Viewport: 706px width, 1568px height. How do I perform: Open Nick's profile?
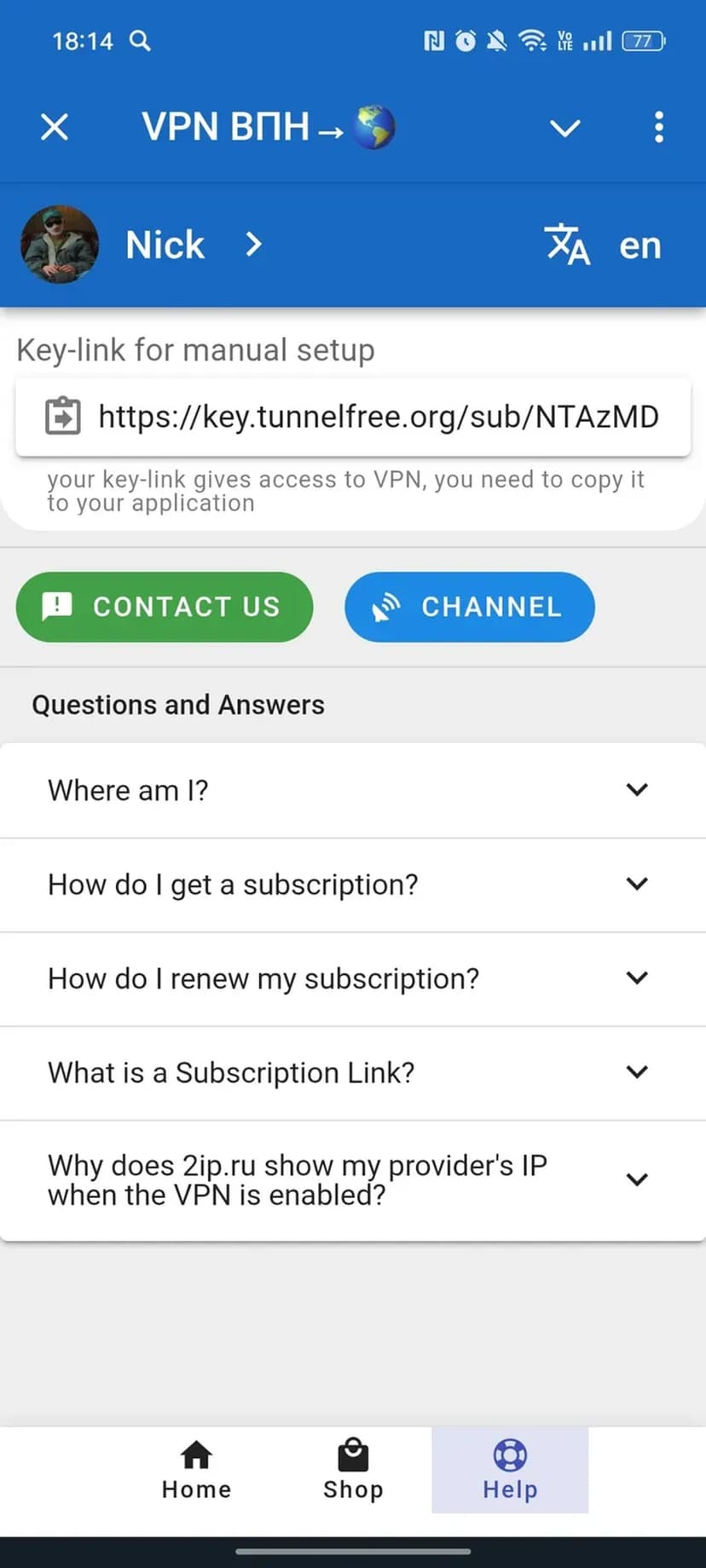165,245
